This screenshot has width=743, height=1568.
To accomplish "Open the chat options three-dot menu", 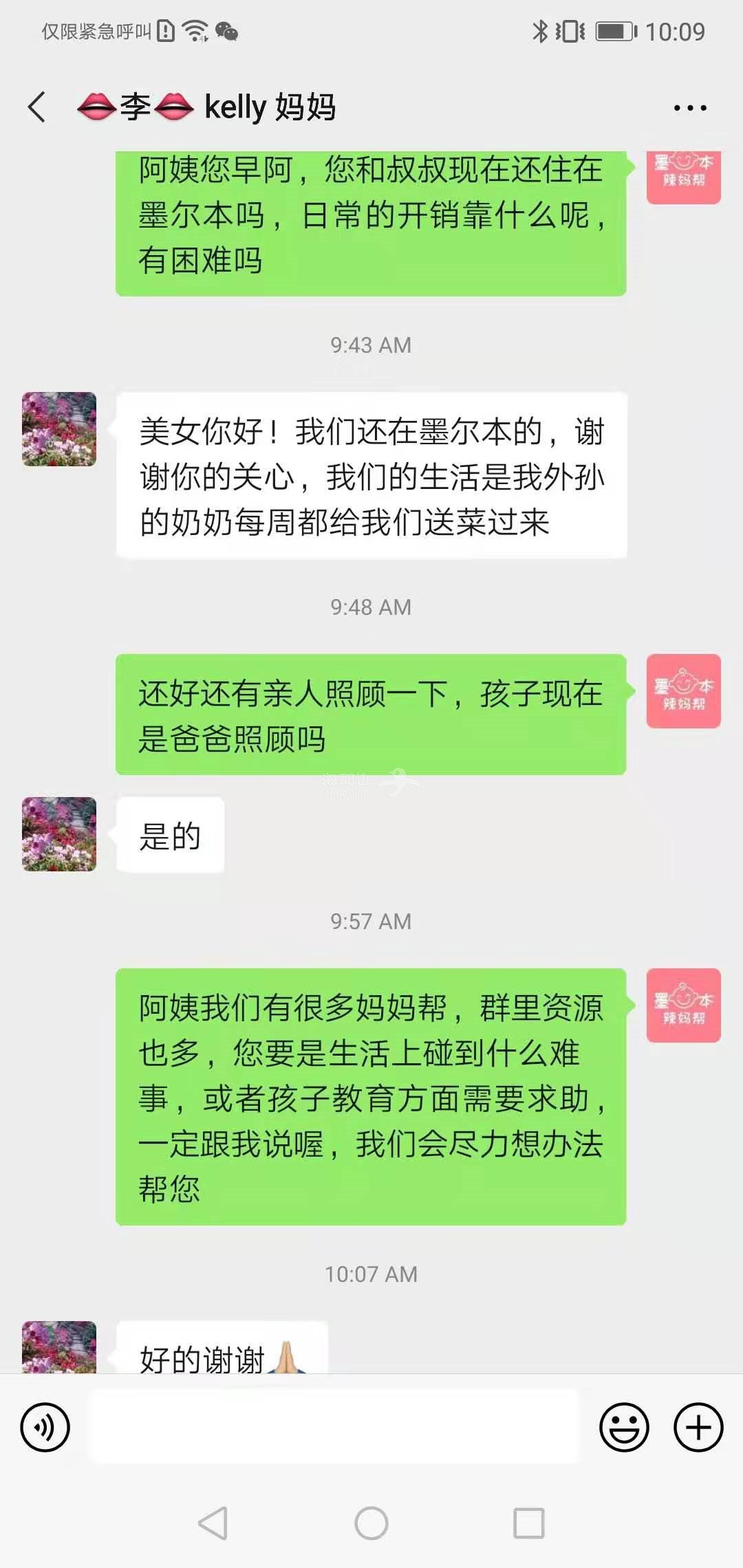I will click(689, 108).
